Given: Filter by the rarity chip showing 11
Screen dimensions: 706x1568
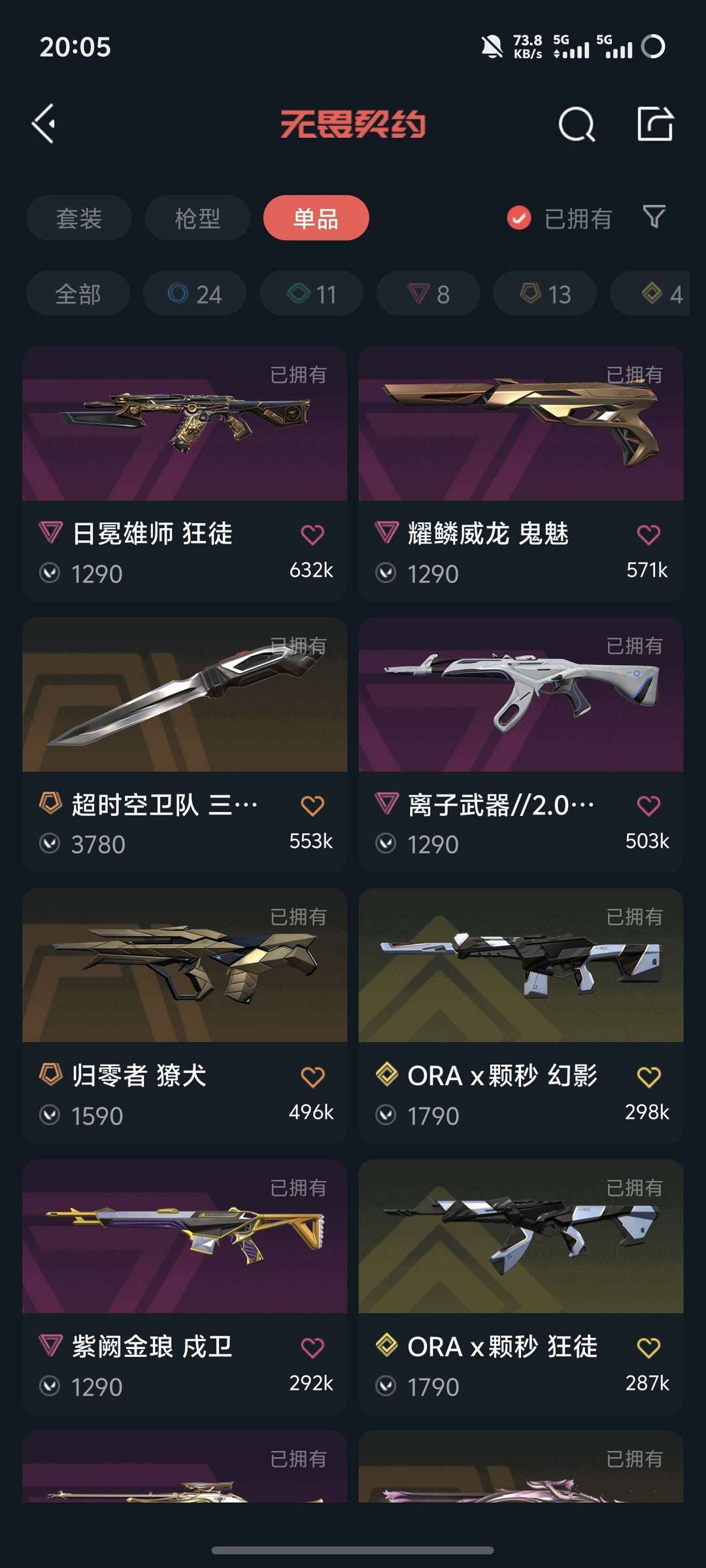Looking at the screenshot, I should pos(311,294).
